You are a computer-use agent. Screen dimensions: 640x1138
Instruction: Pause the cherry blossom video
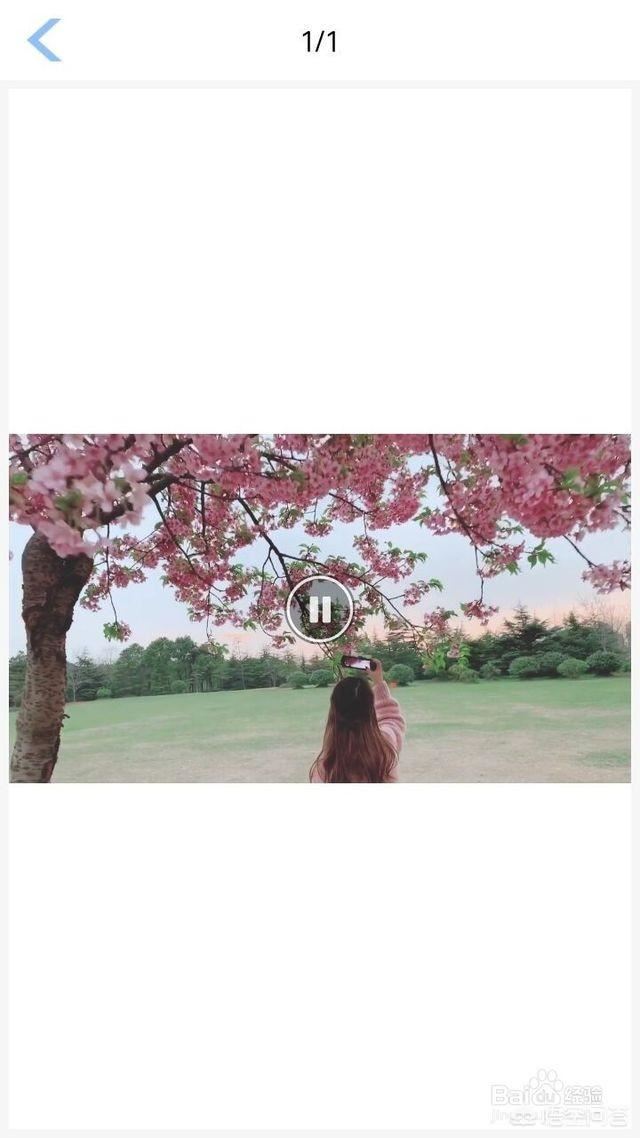point(320,608)
